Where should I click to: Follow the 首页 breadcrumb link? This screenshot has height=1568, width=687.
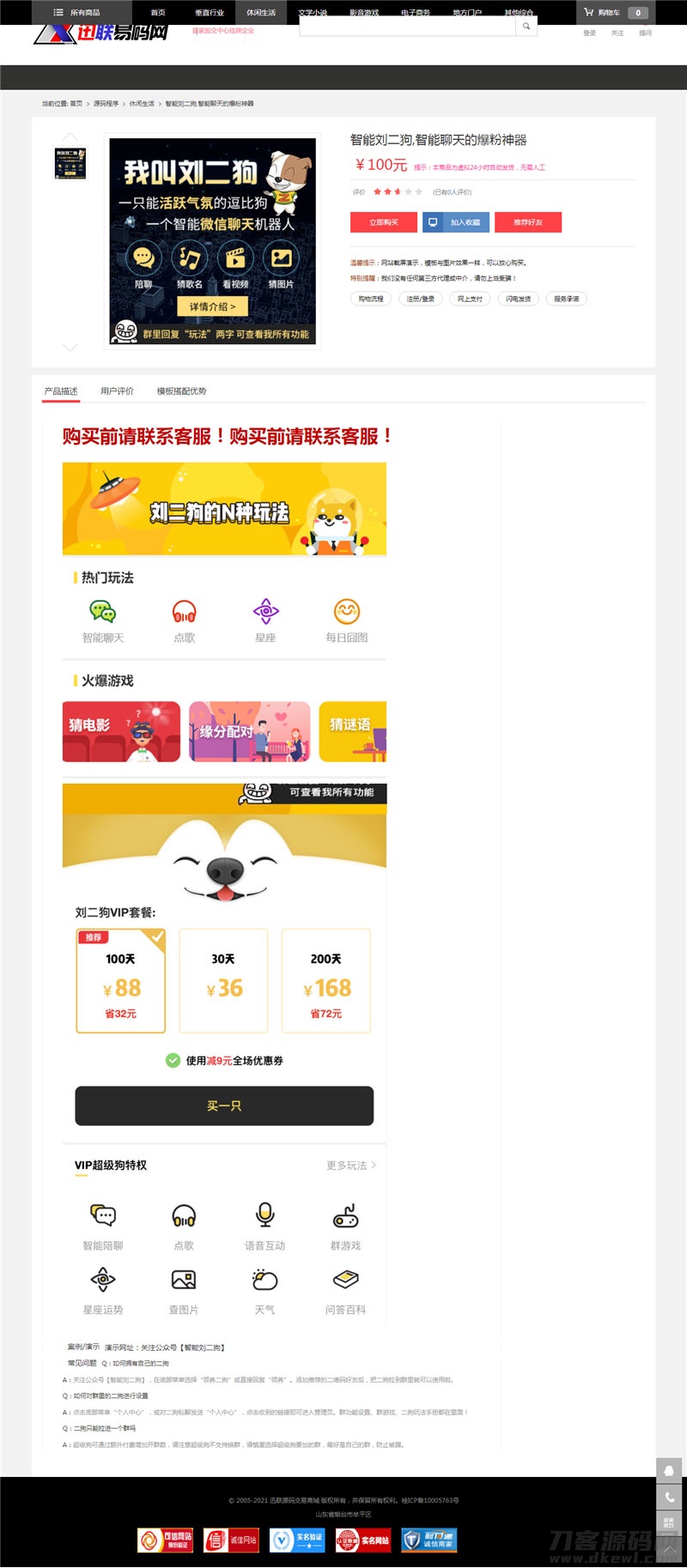75,101
